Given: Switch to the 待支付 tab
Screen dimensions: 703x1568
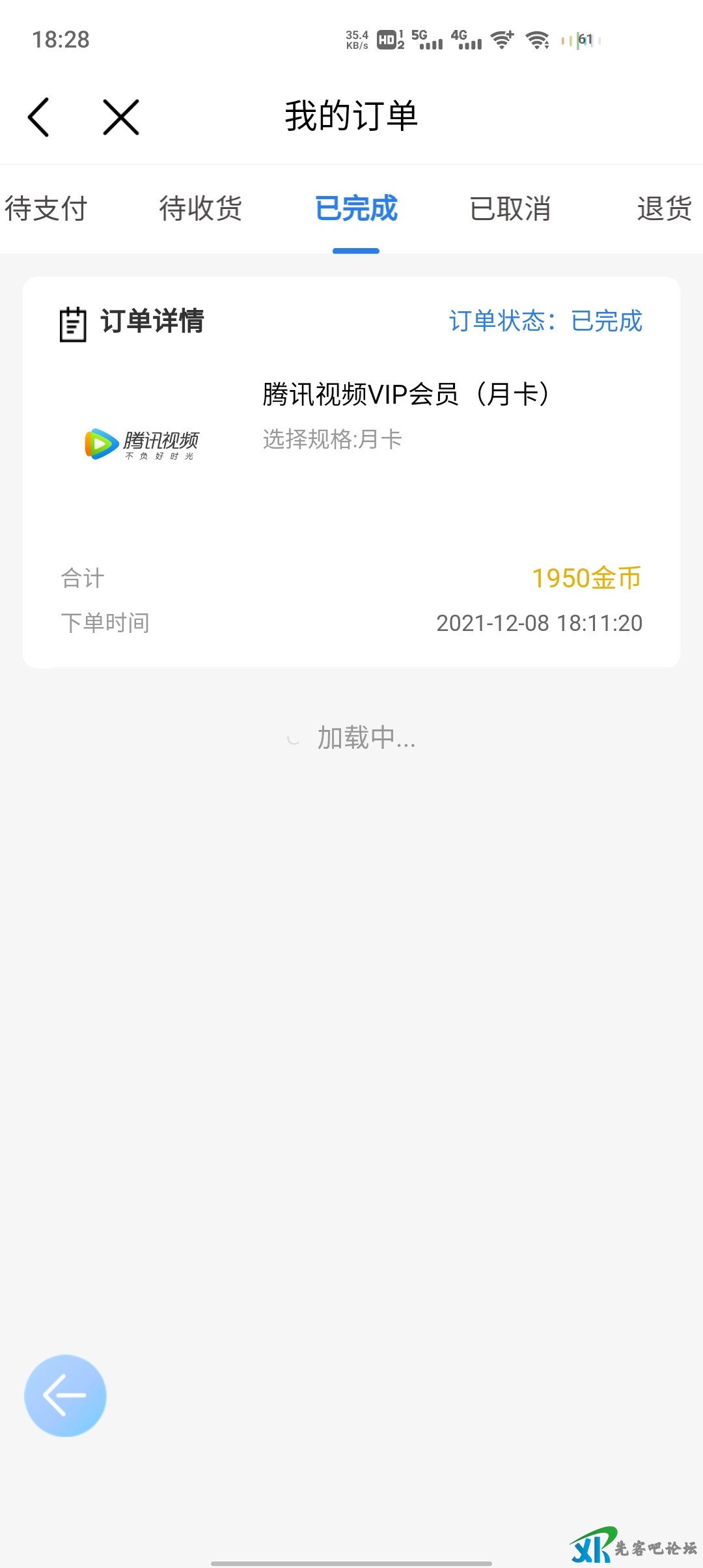Looking at the screenshot, I should coord(46,209).
